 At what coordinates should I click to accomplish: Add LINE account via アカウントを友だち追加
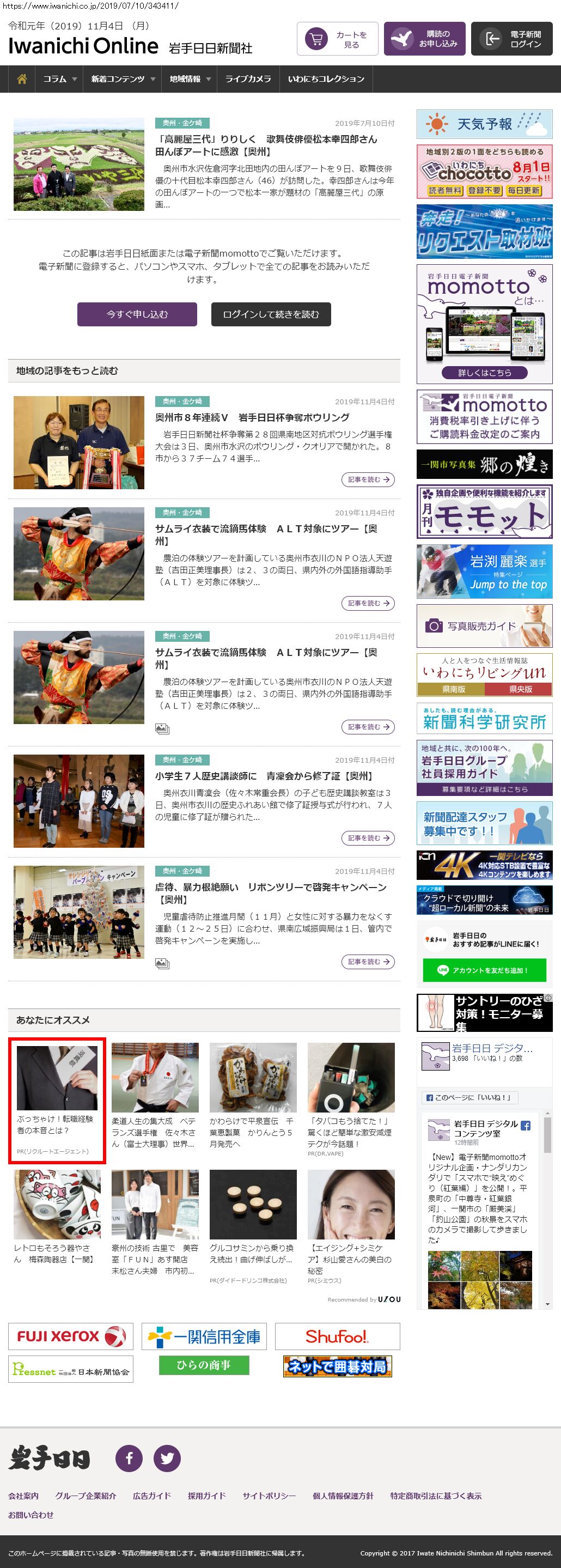(x=484, y=970)
